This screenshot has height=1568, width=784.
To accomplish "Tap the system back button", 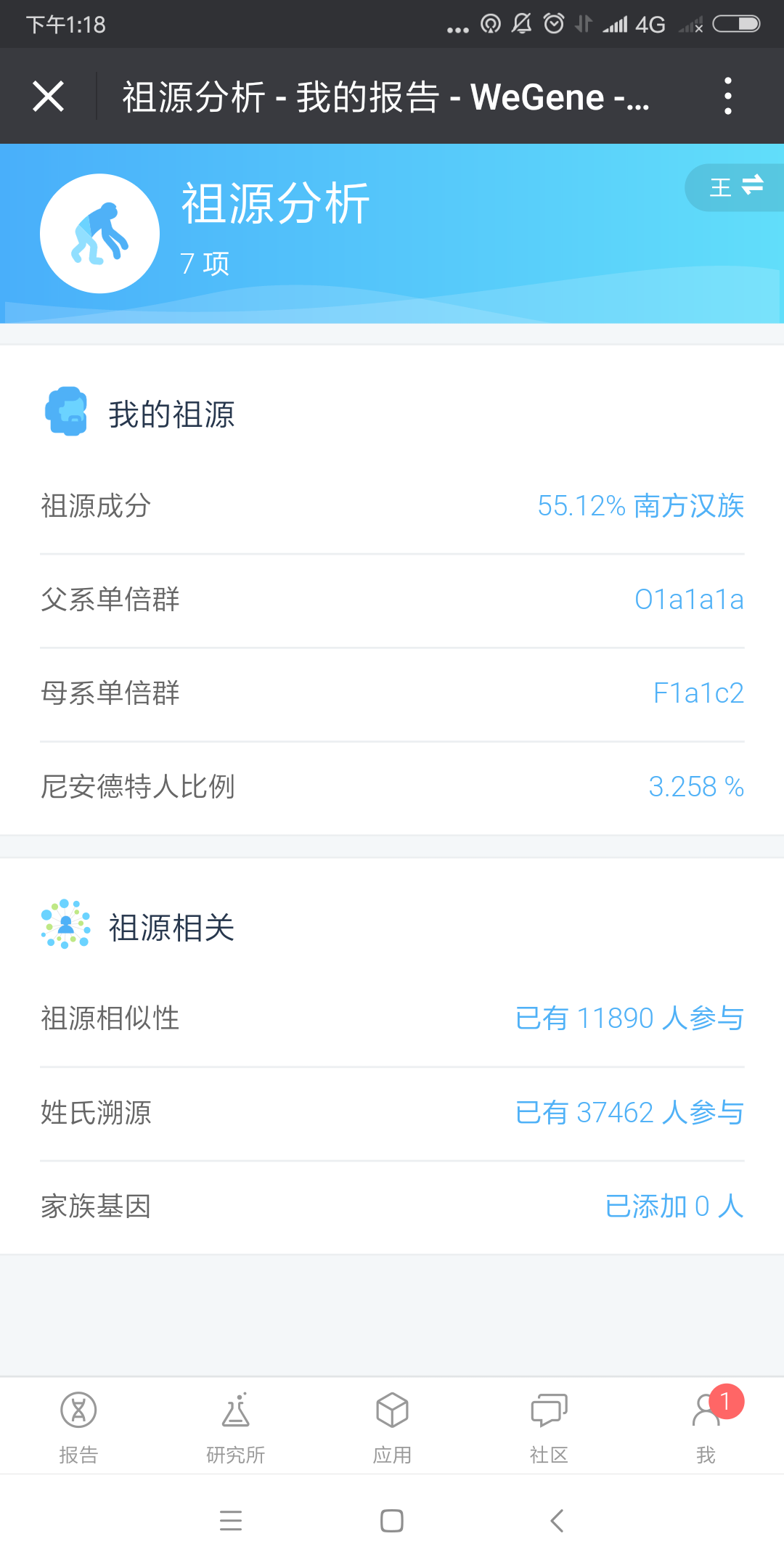I will (x=557, y=1520).
